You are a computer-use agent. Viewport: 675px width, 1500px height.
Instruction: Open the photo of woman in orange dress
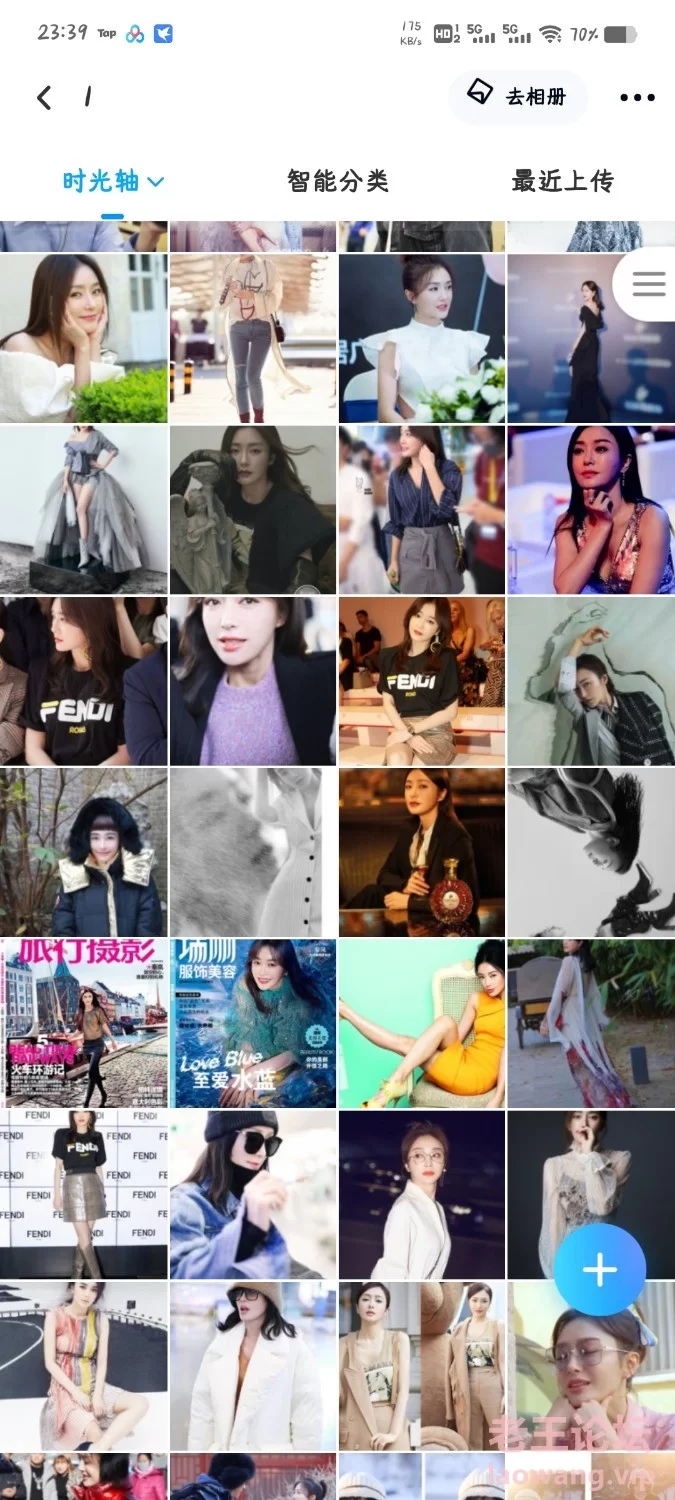click(421, 1023)
